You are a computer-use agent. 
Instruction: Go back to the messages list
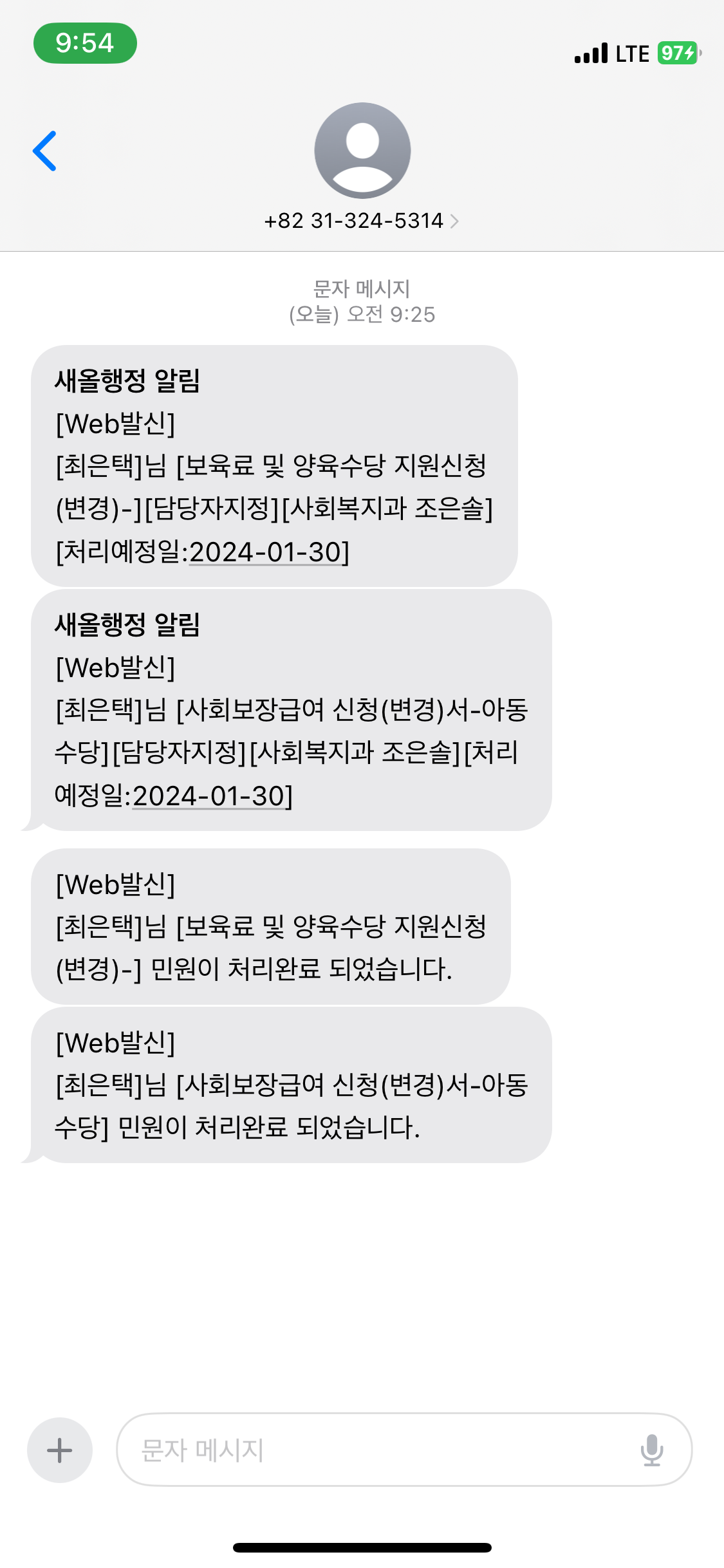point(45,151)
